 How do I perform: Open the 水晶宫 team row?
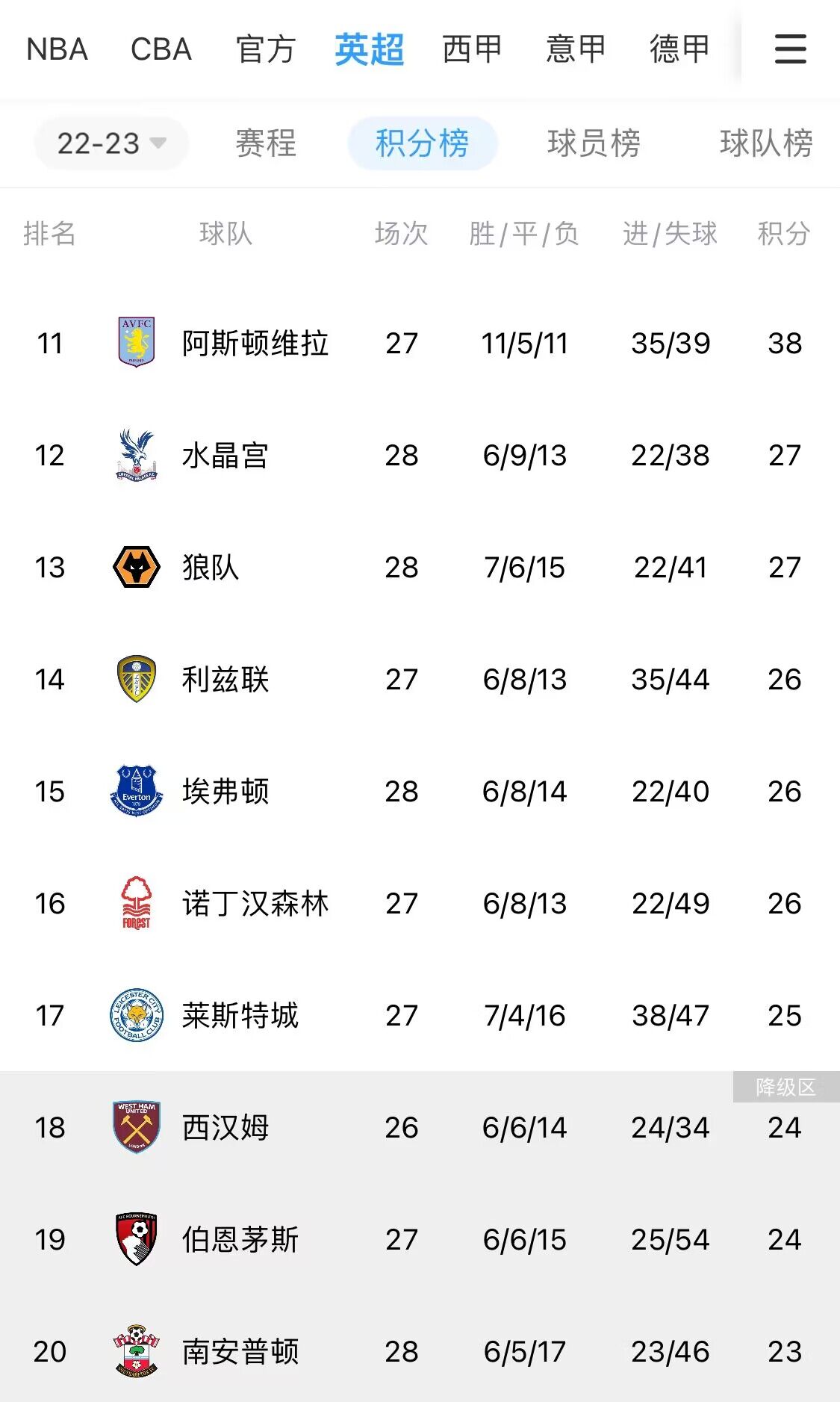(225, 456)
